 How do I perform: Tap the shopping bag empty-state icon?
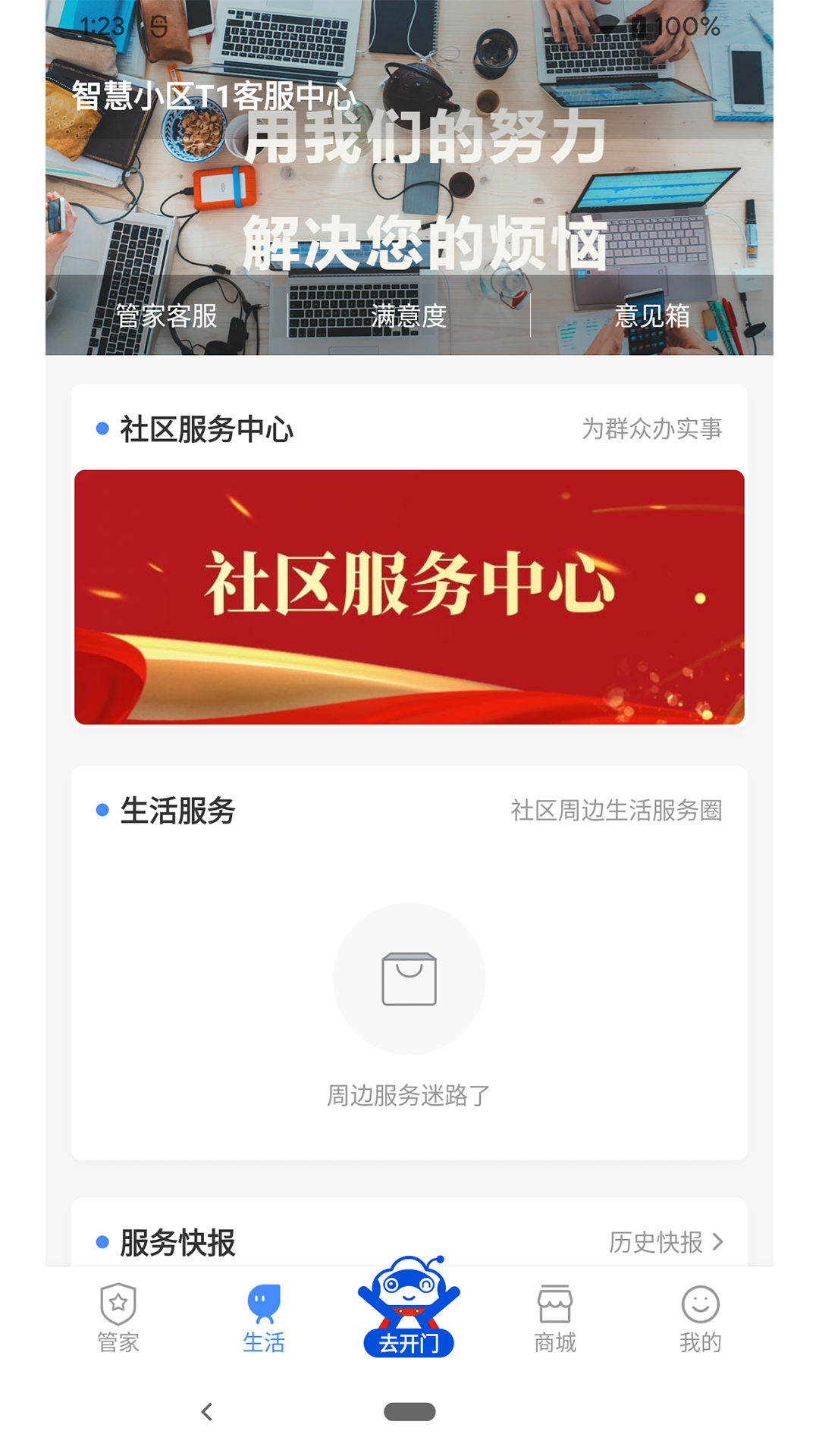click(409, 978)
